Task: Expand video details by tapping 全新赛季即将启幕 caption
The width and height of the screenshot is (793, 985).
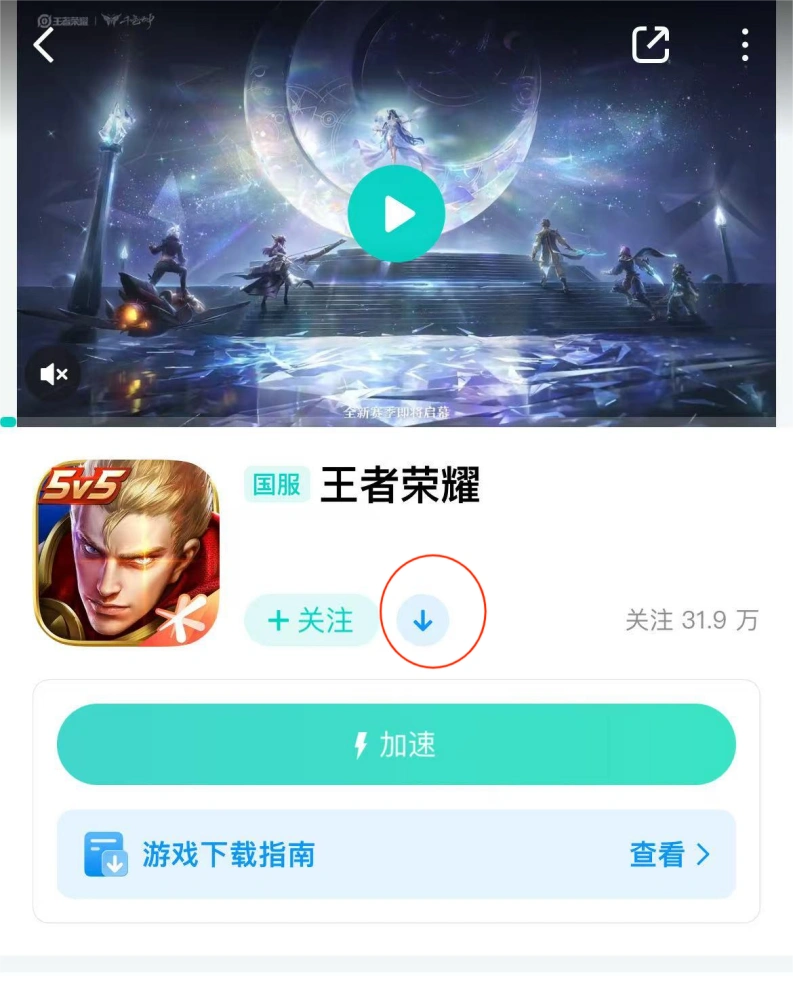Action: pyautogui.click(x=396, y=410)
